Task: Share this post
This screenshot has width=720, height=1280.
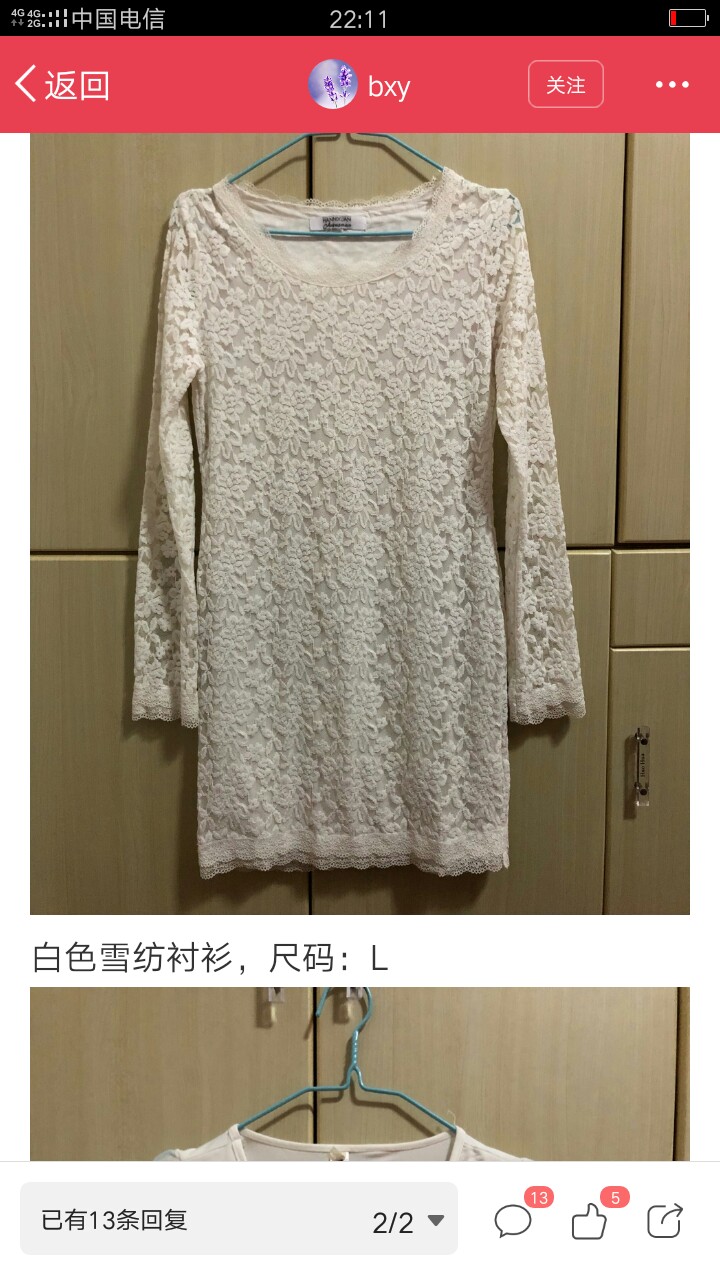Action: (665, 1220)
